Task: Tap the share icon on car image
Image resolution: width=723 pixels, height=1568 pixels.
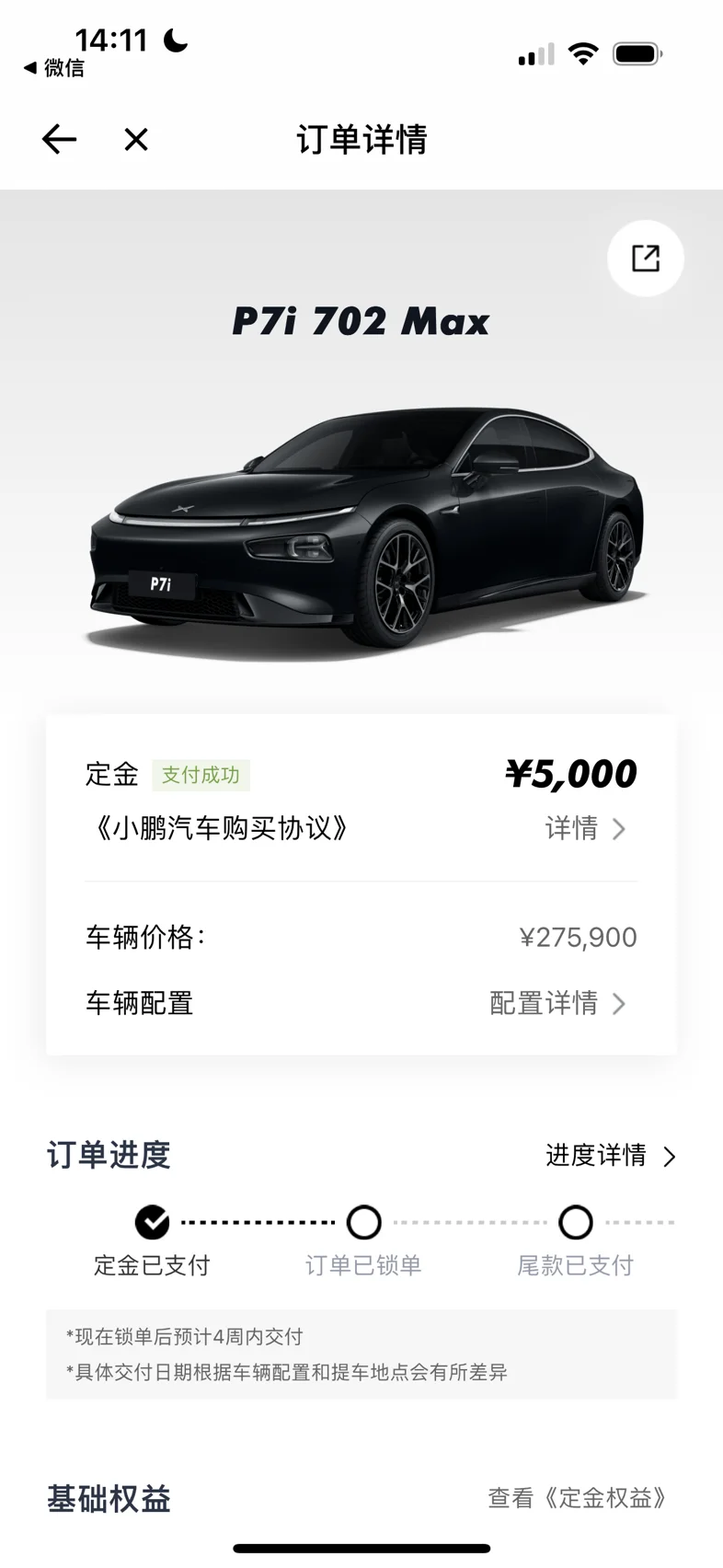Action: click(646, 258)
